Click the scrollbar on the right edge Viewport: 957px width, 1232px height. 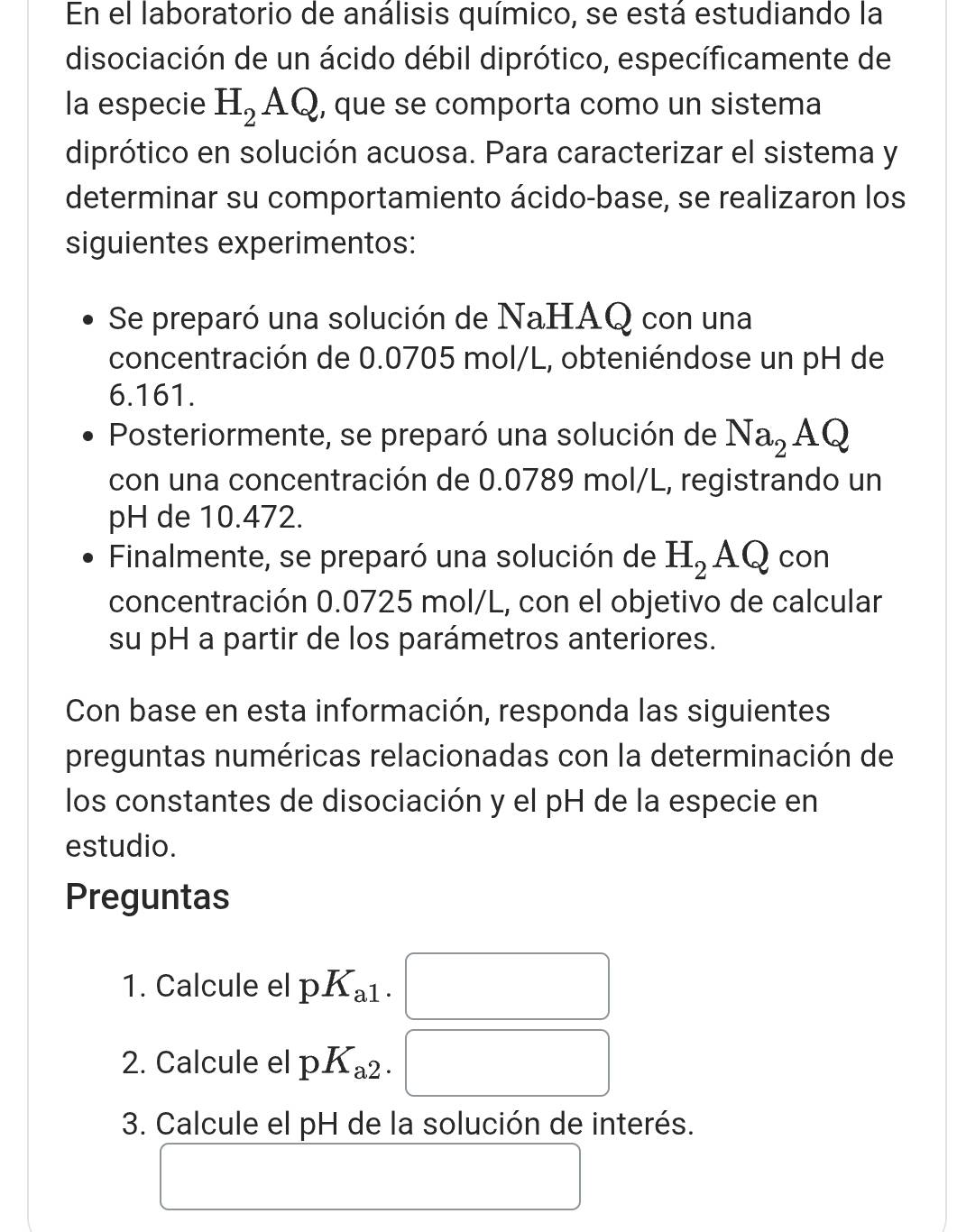(x=949, y=616)
